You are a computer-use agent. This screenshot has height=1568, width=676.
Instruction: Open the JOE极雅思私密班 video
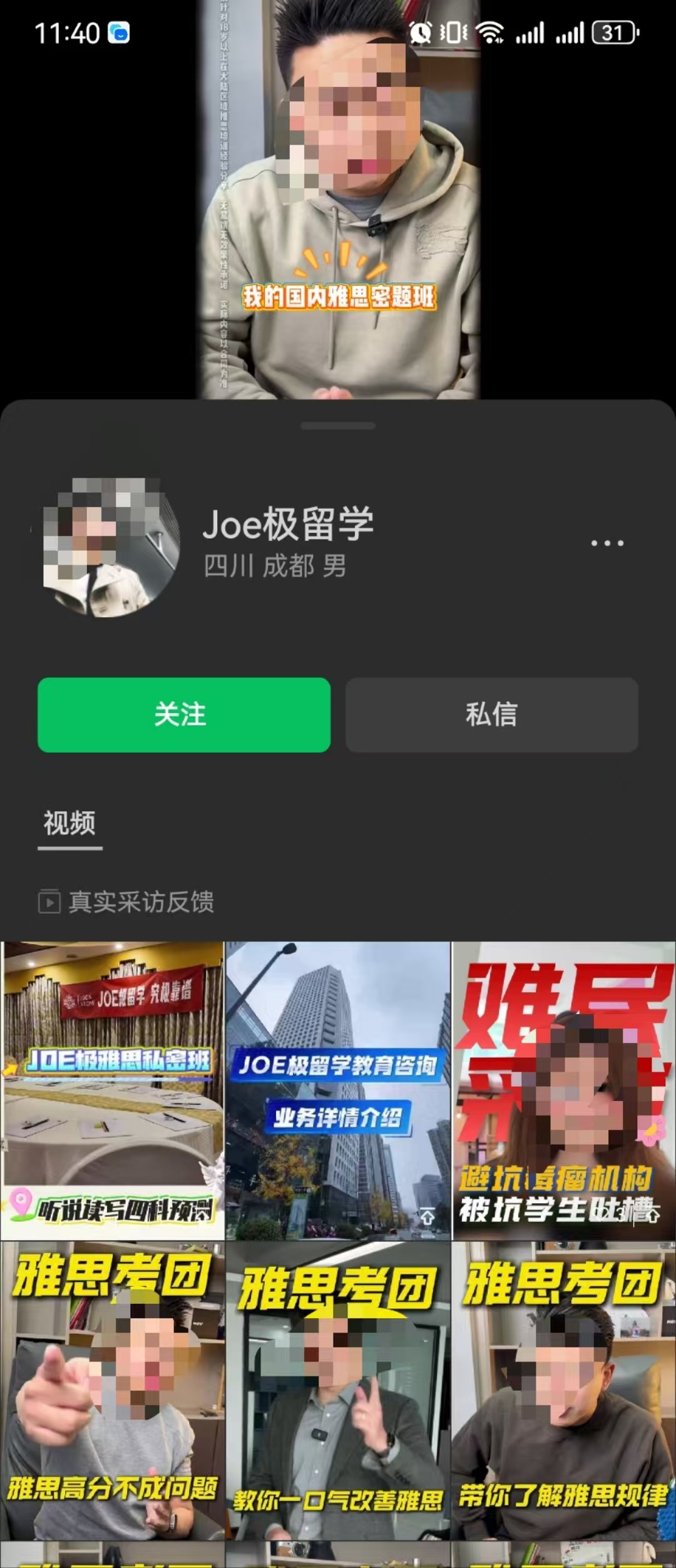(113, 1090)
